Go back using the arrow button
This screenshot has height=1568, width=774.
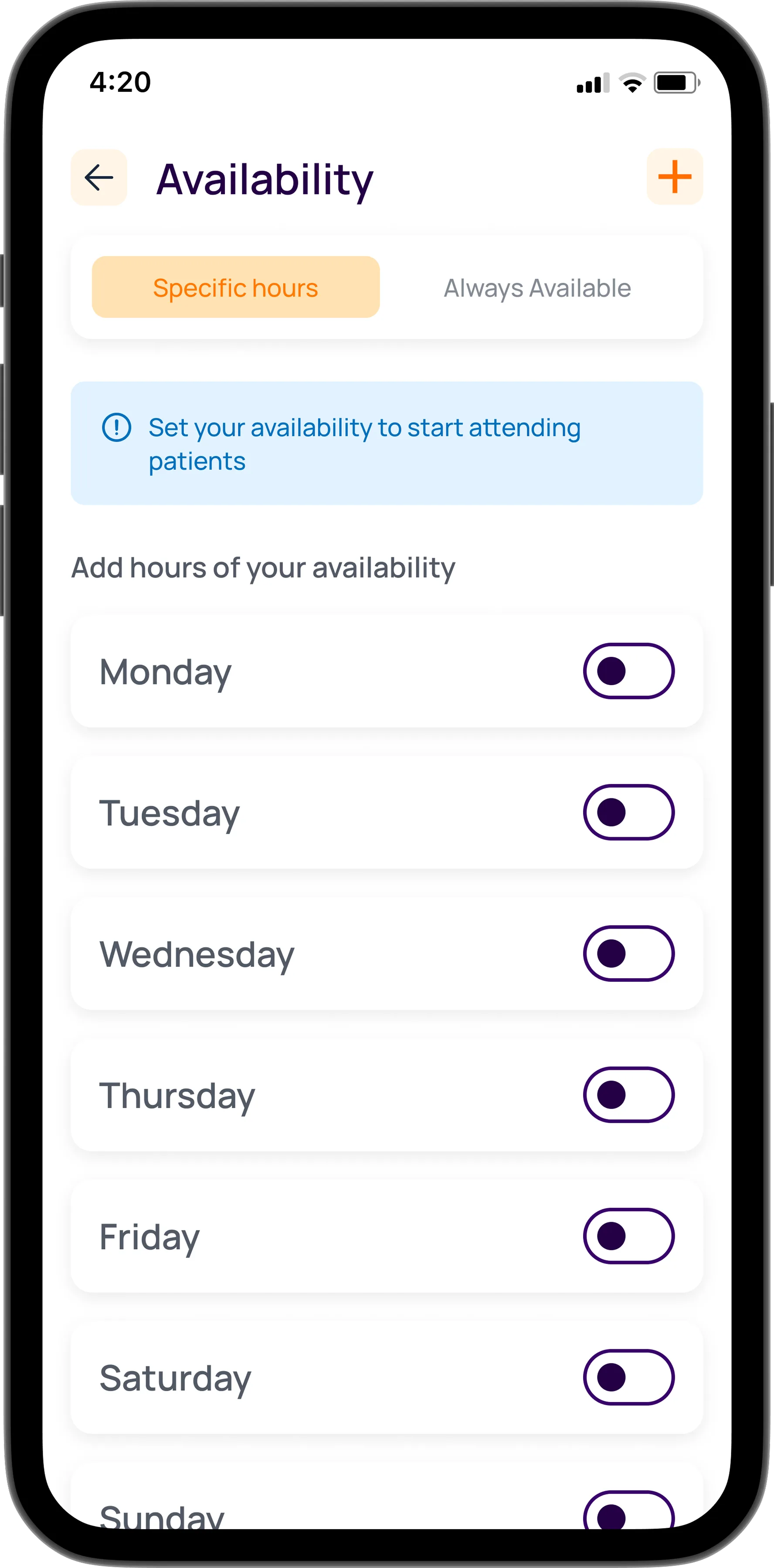(x=98, y=178)
